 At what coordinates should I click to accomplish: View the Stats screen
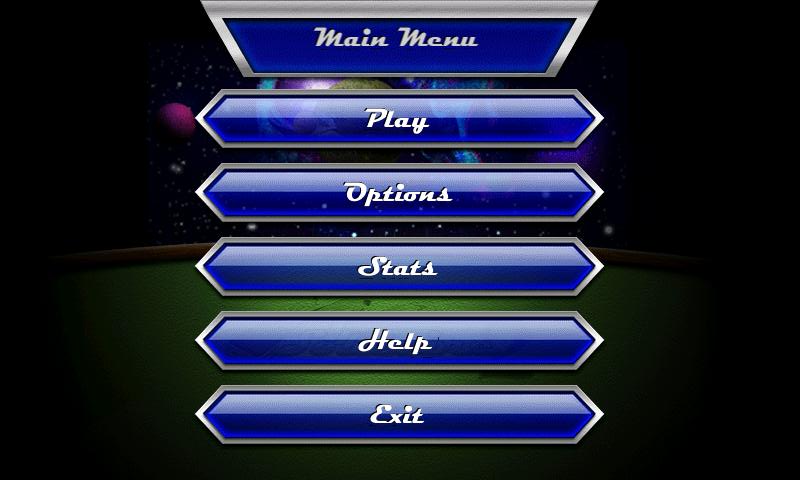coord(398,267)
